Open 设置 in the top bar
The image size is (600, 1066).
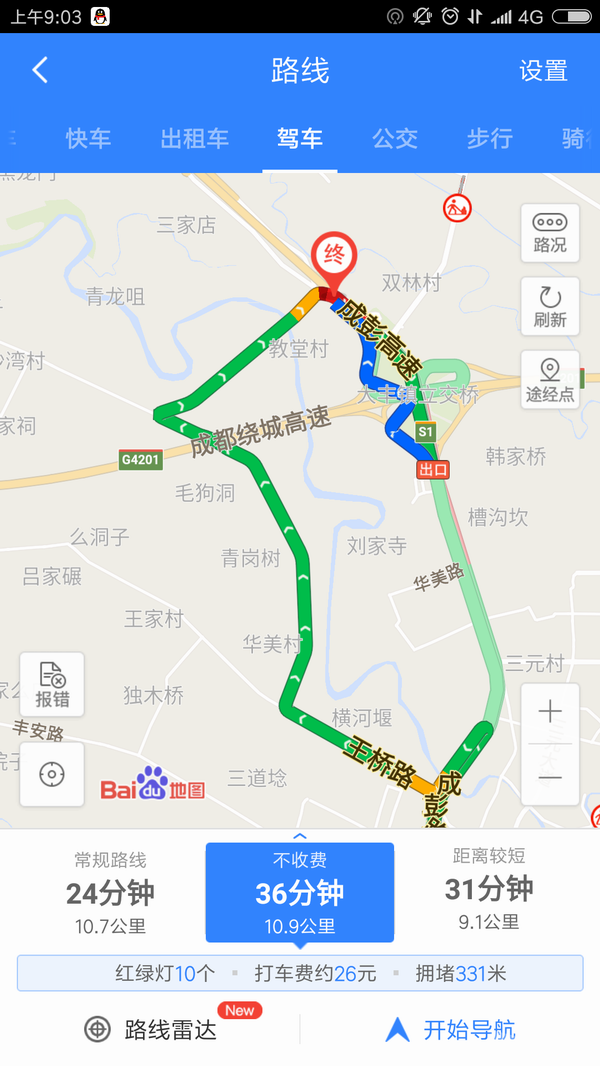point(543,71)
